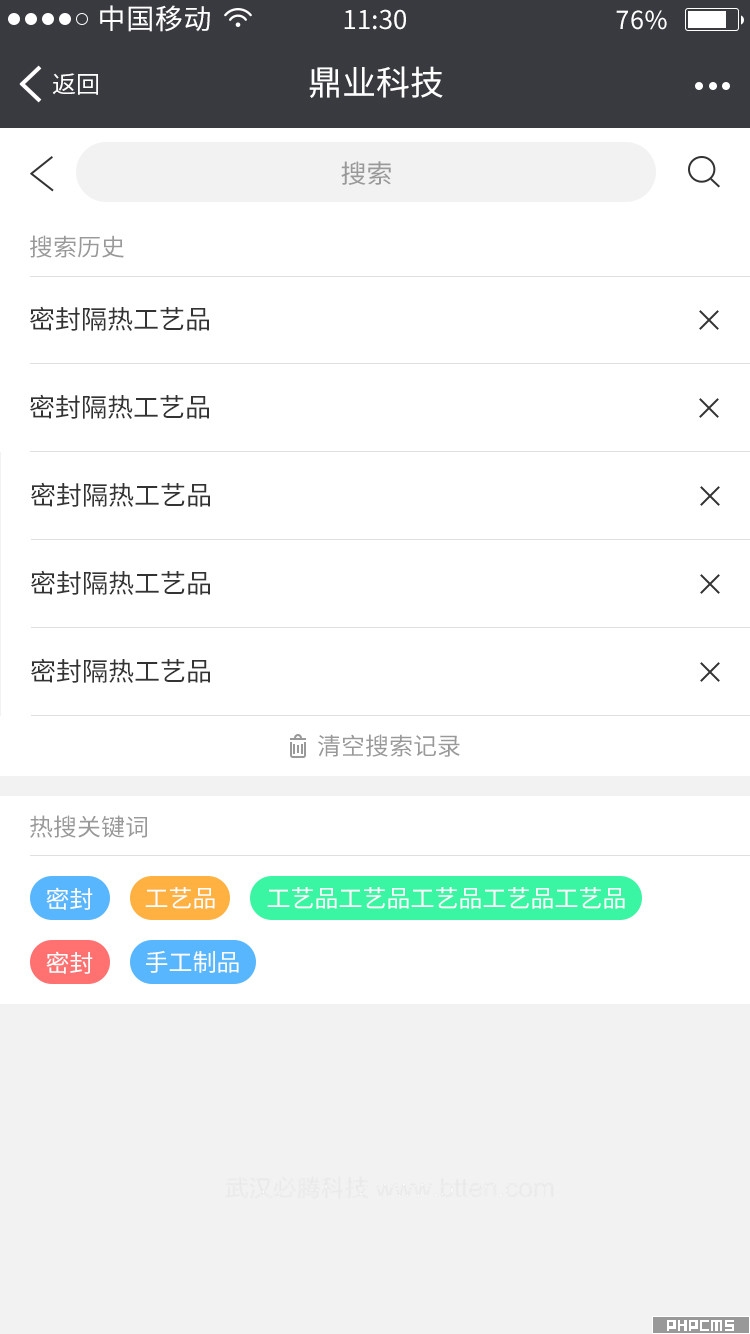
Task: Search the hot keyword 手工制品
Action: (193, 962)
